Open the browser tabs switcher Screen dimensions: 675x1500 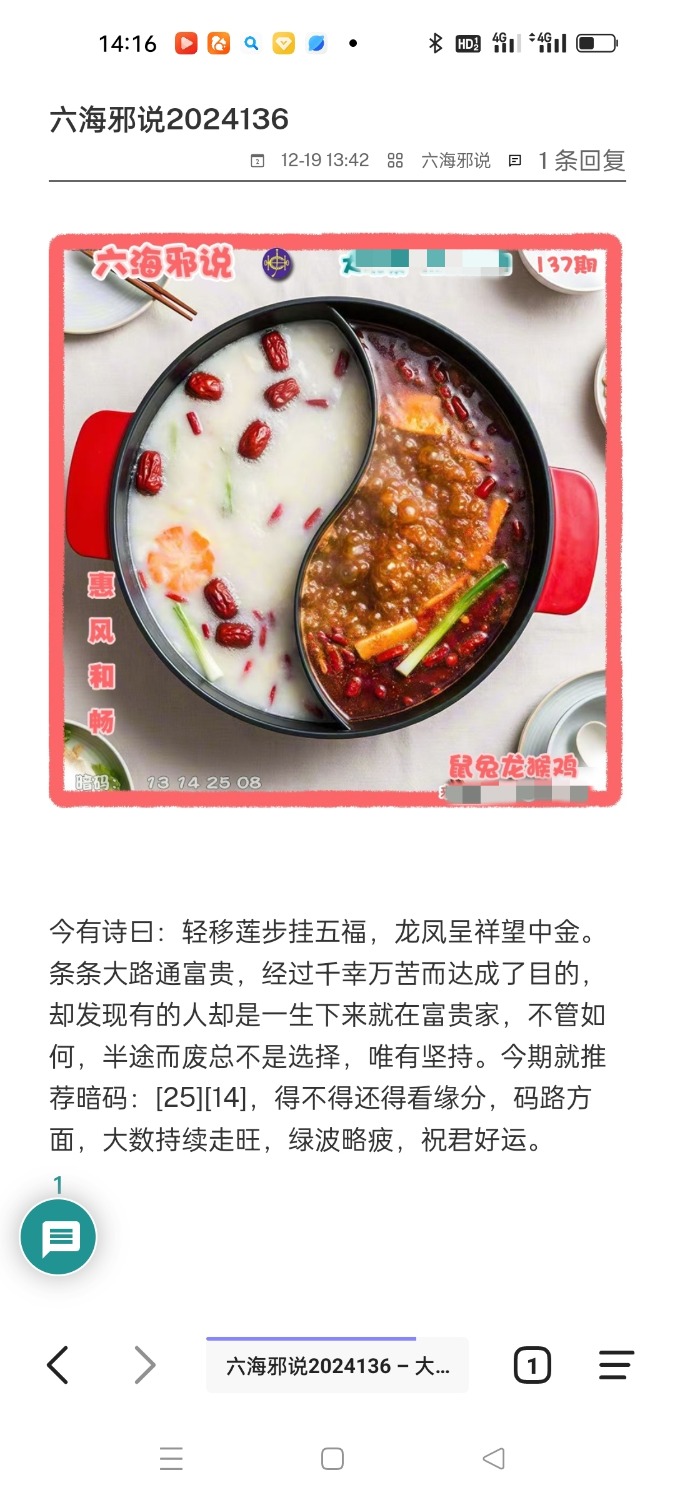point(532,1365)
